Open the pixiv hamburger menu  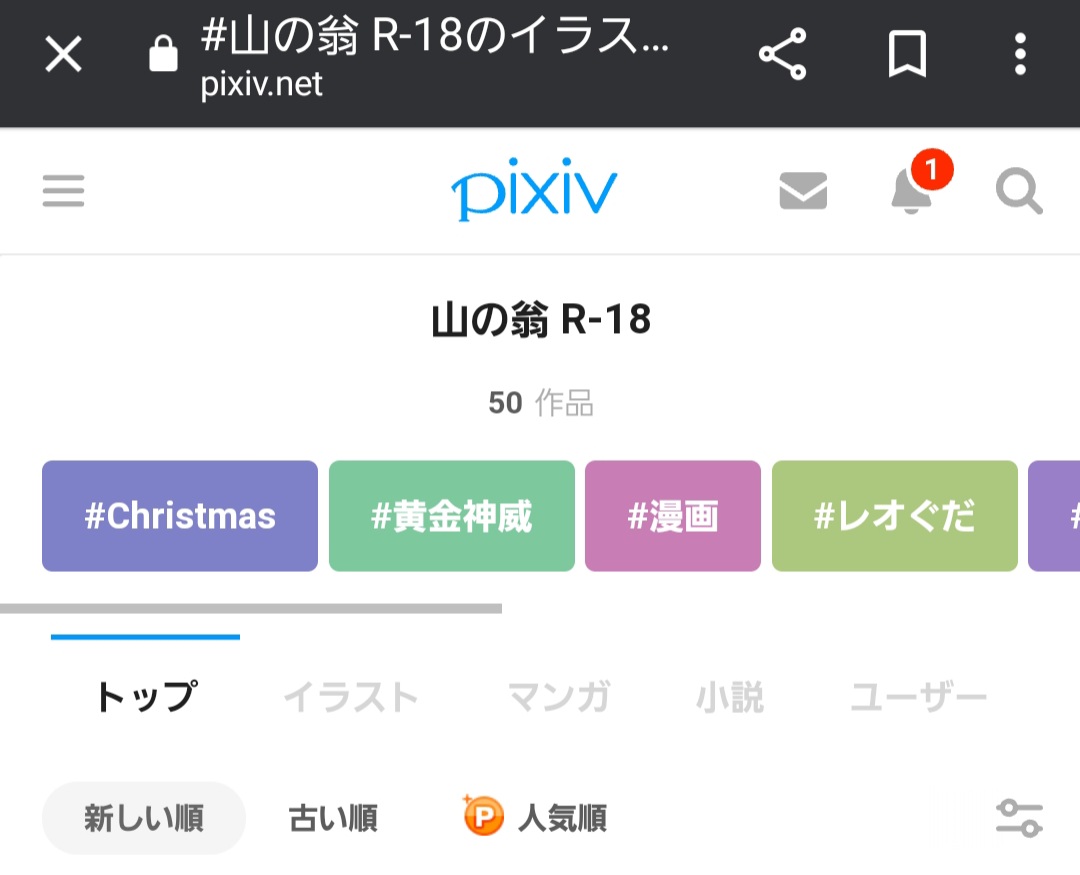point(63,191)
